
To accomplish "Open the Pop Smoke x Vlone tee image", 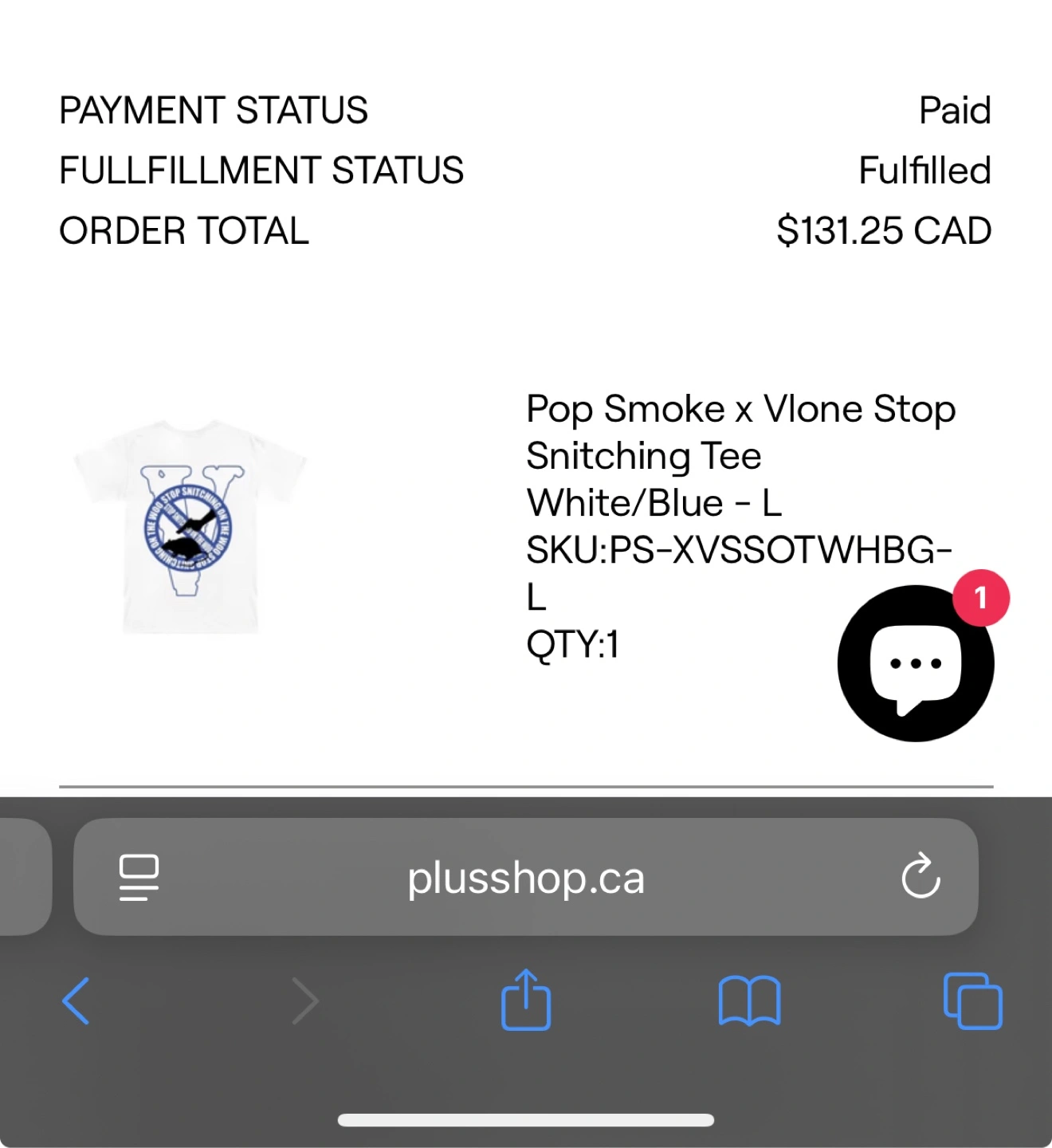I will (x=190, y=527).
